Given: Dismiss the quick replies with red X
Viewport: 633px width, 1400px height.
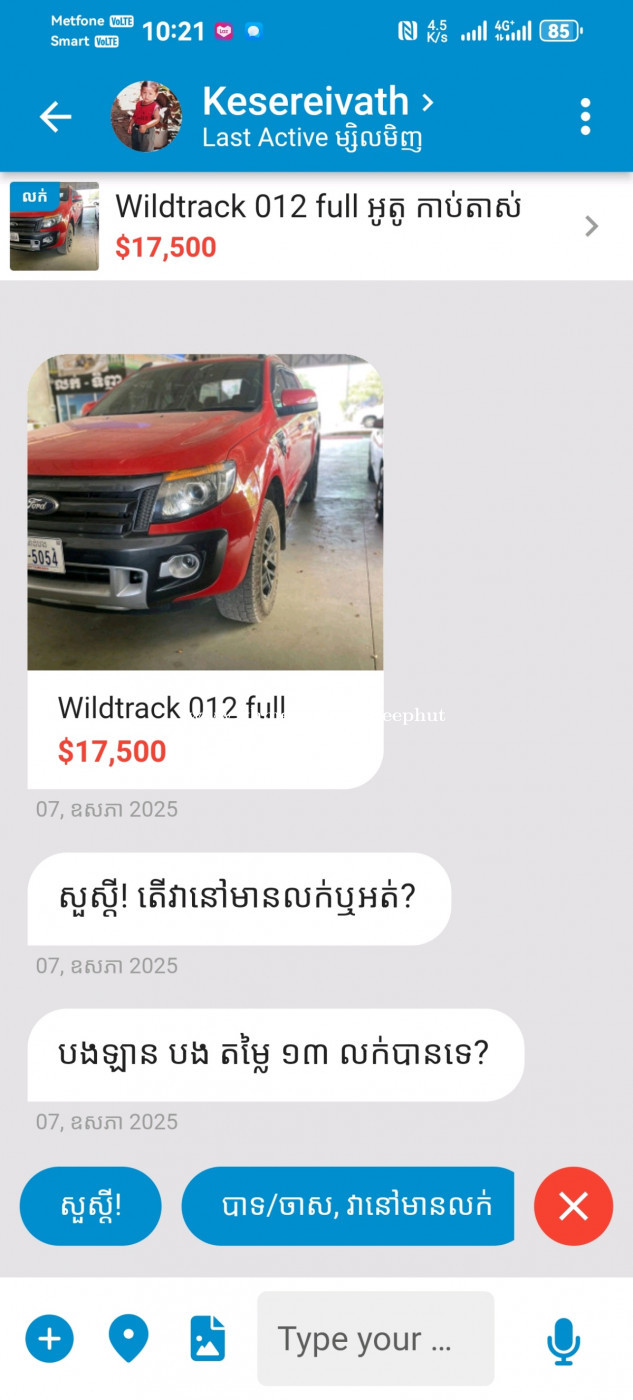Looking at the screenshot, I should [573, 1206].
